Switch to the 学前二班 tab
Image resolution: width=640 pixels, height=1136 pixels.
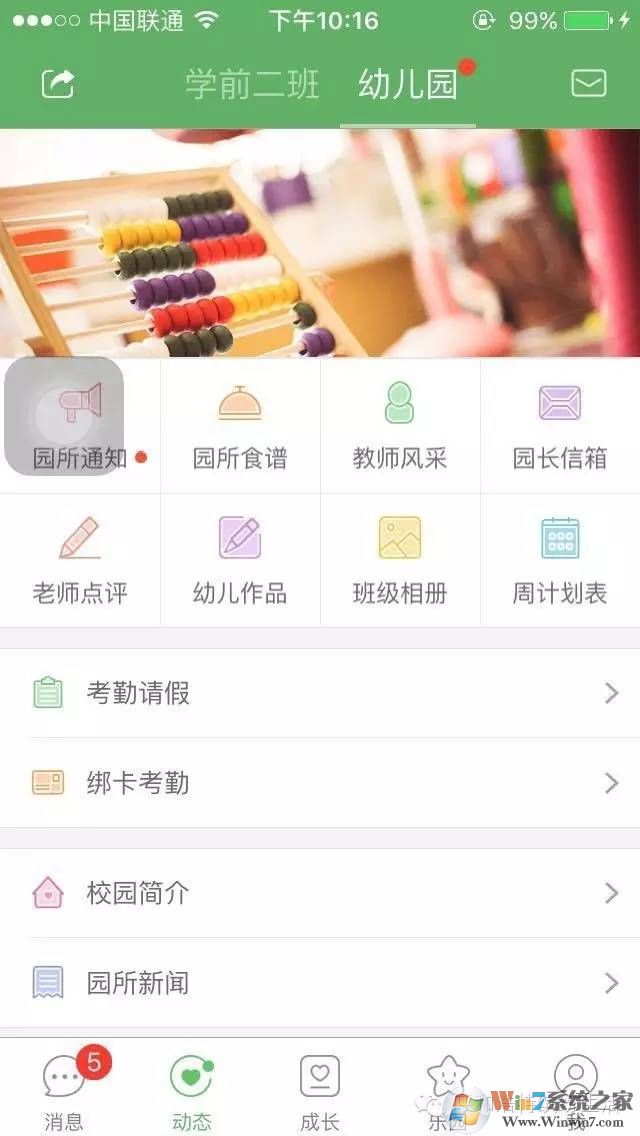tap(252, 85)
